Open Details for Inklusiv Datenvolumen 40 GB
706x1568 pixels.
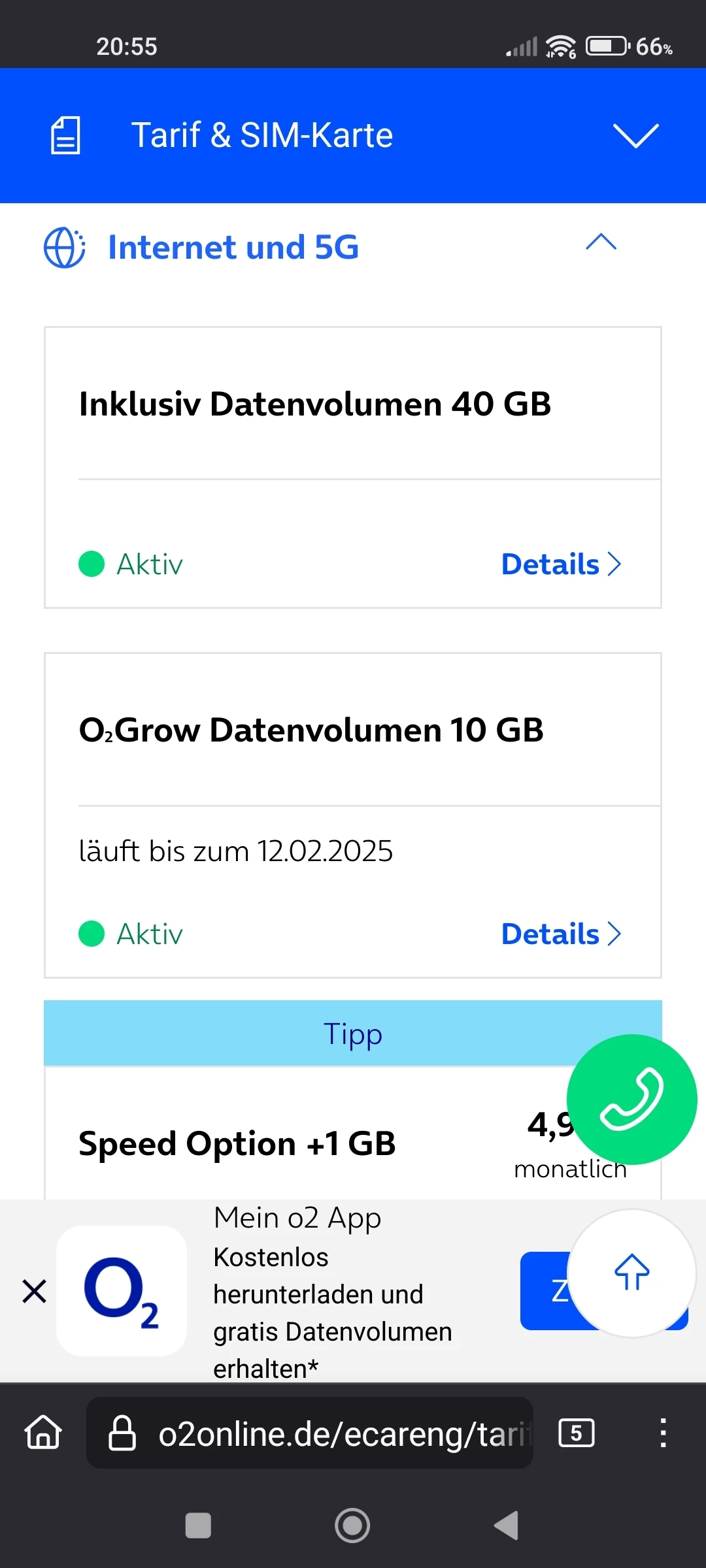(560, 564)
